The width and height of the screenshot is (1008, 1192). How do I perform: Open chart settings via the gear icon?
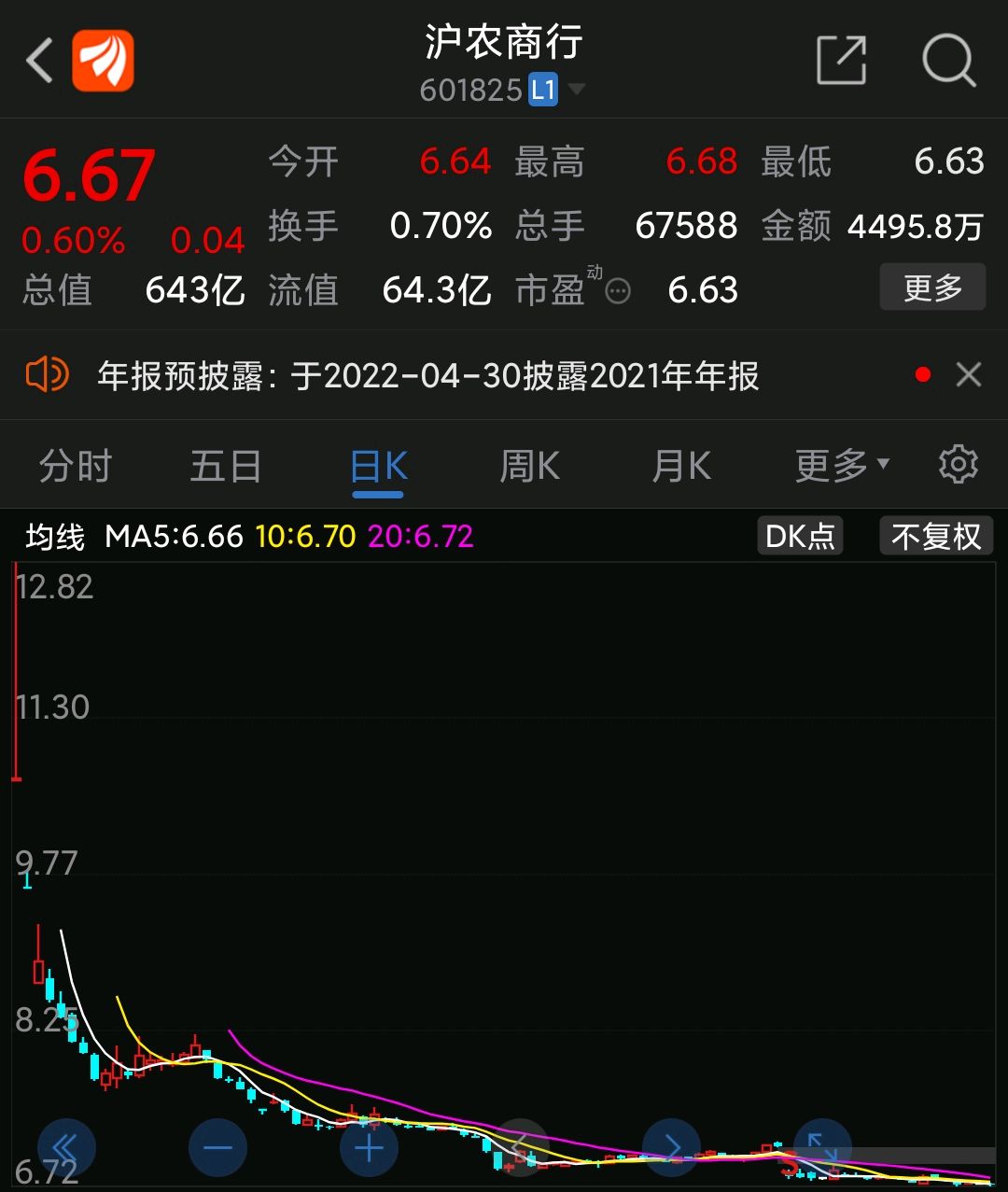click(959, 464)
